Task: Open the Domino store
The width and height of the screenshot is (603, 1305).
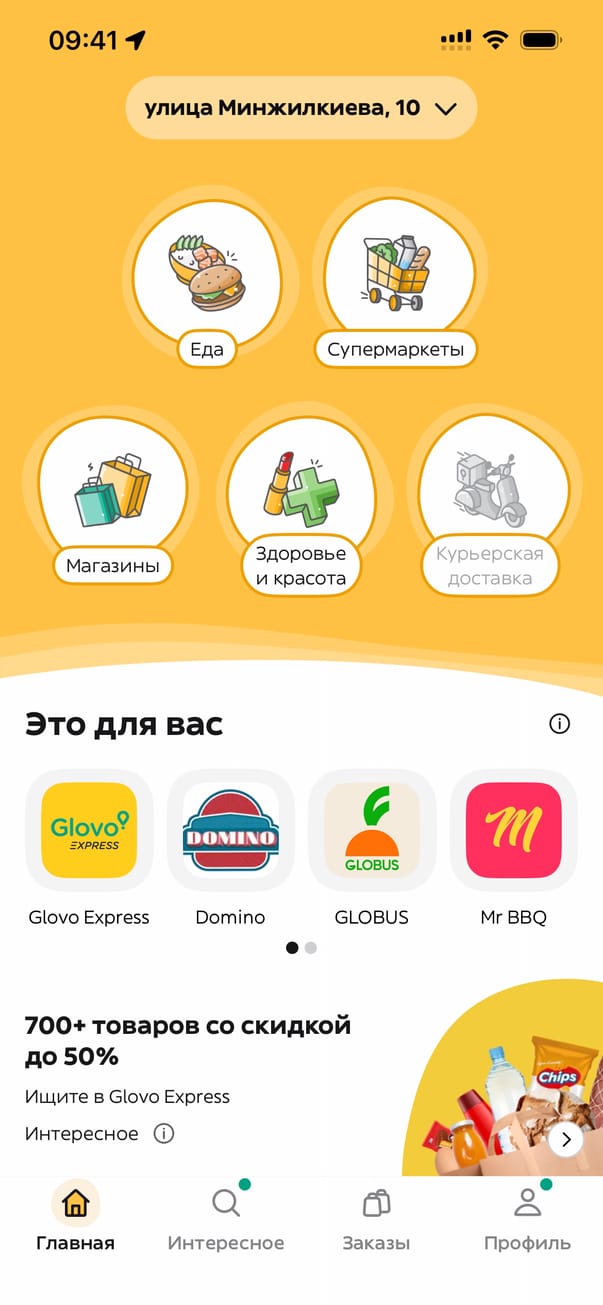Action: [231, 831]
